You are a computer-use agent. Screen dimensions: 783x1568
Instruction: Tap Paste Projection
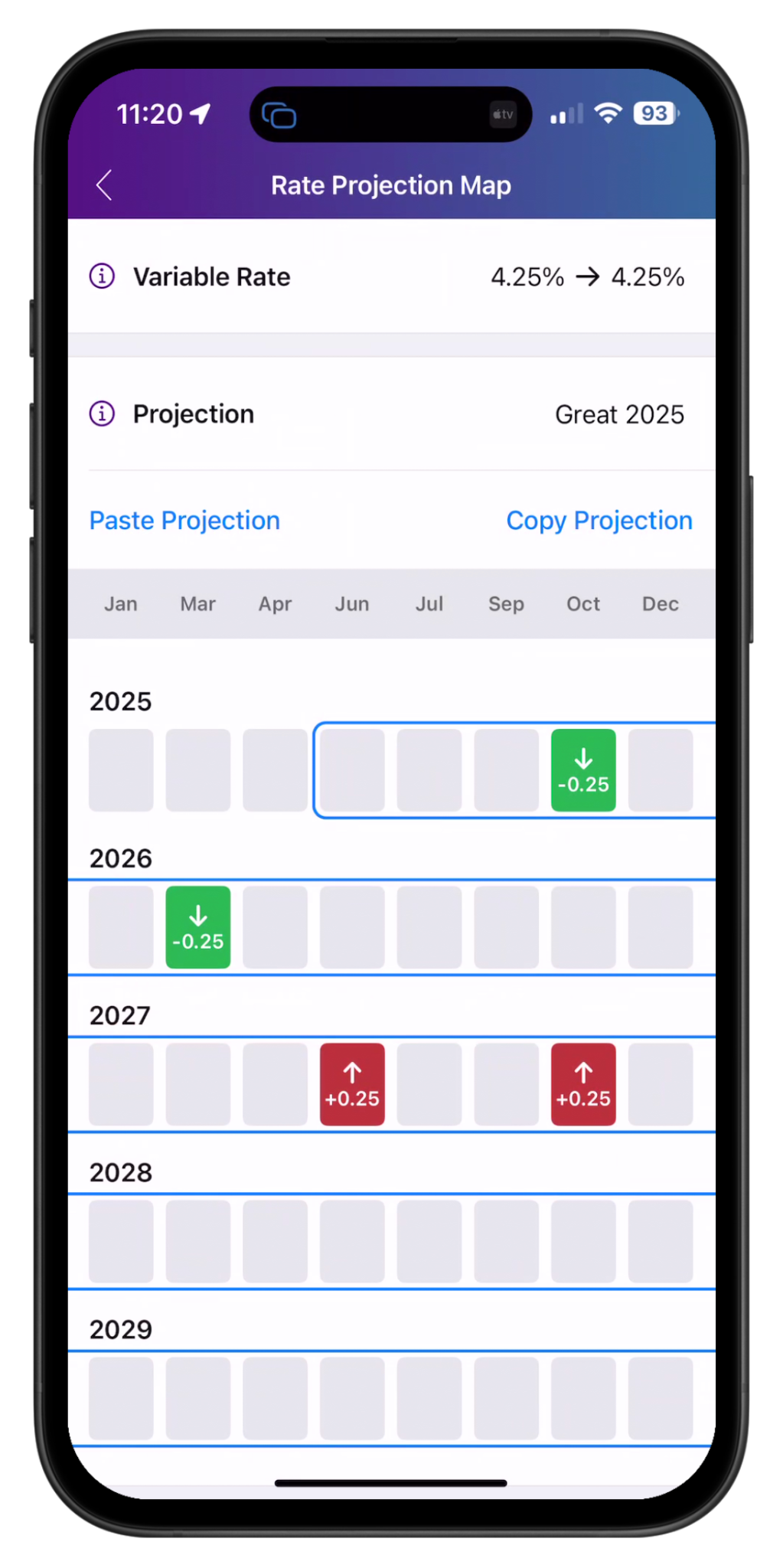click(x=184, y=521)
